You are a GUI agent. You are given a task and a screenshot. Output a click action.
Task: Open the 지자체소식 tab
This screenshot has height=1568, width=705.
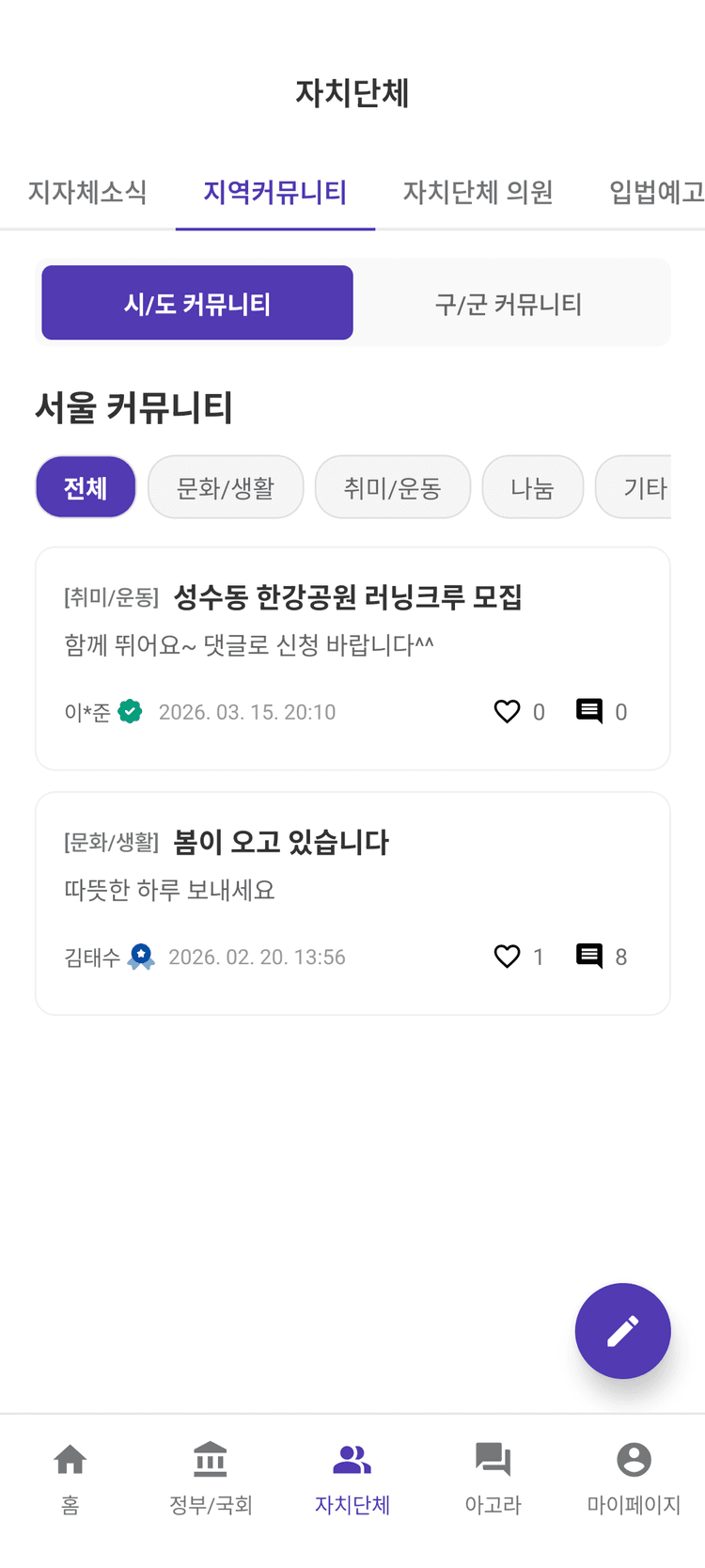pos(86,191)
